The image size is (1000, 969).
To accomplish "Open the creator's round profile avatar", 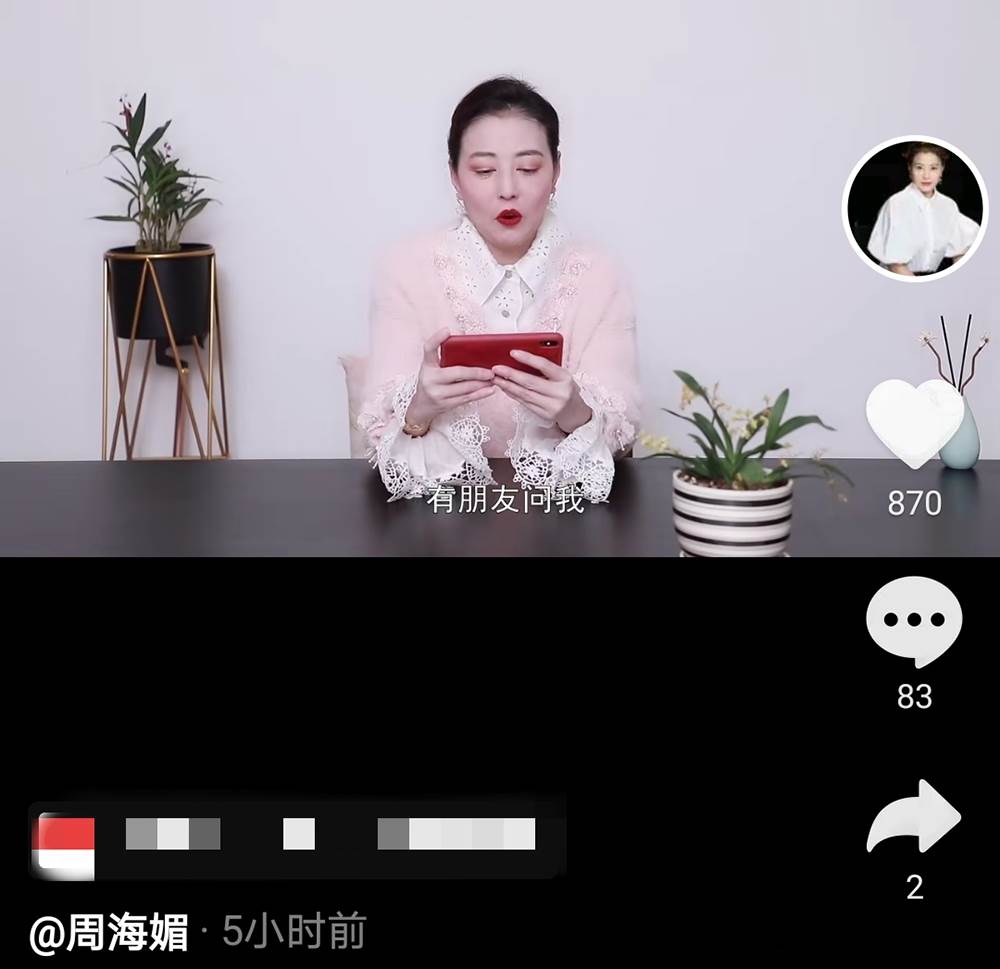I will click(x=915, y=209).
